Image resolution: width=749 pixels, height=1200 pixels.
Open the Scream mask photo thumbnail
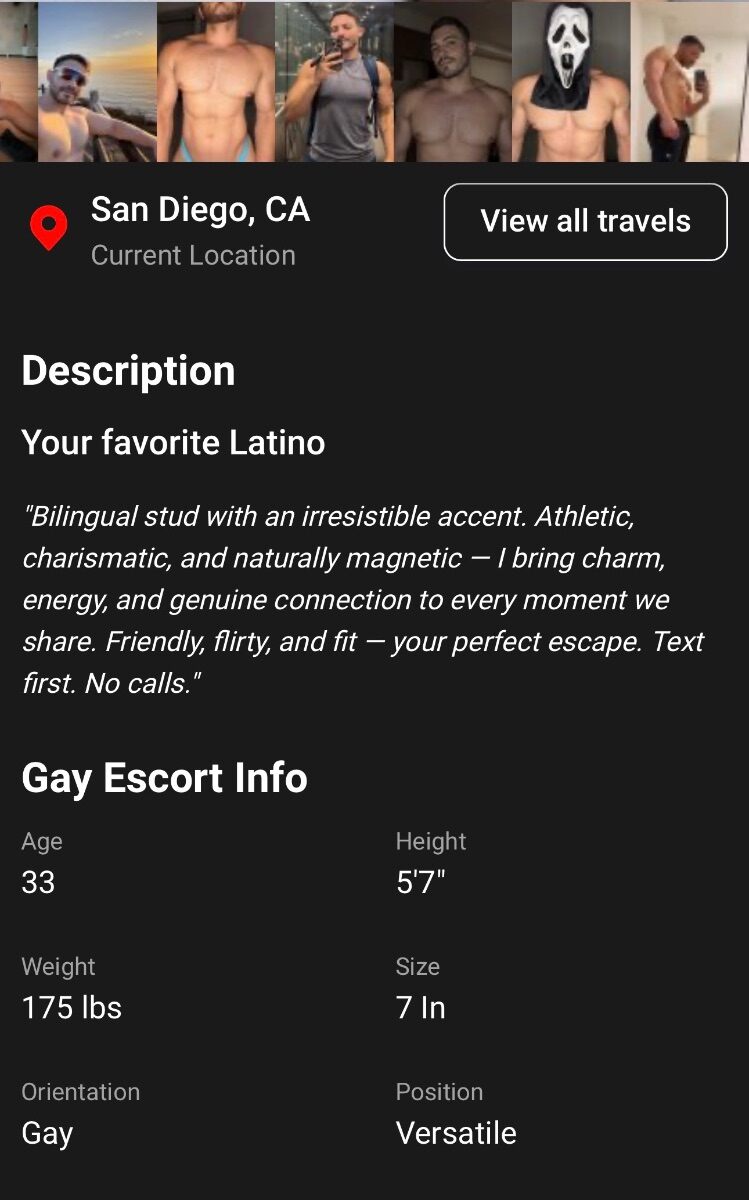pyautogui.click(x=570, y=81)
